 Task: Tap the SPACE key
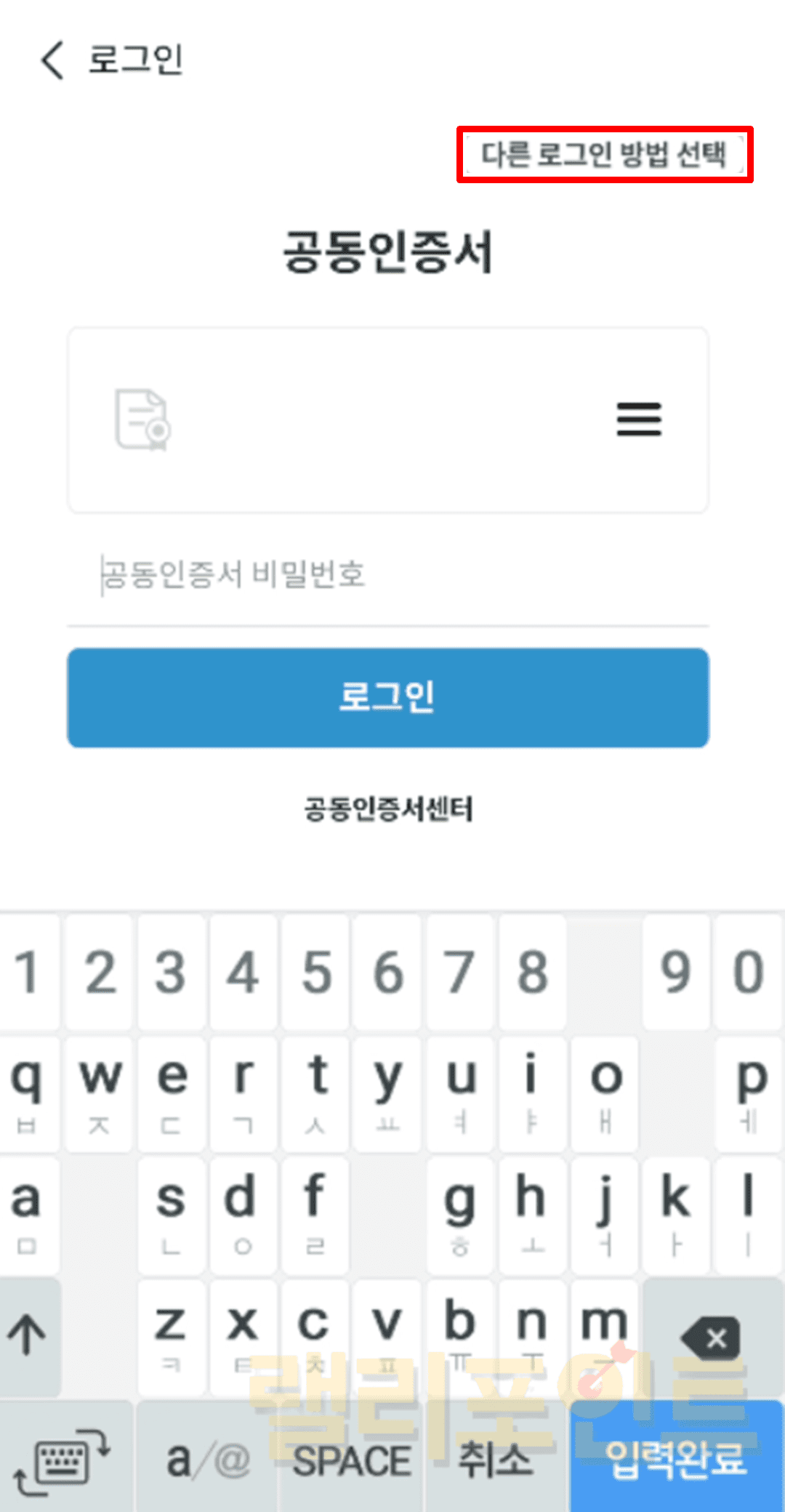coord(351,1457)
